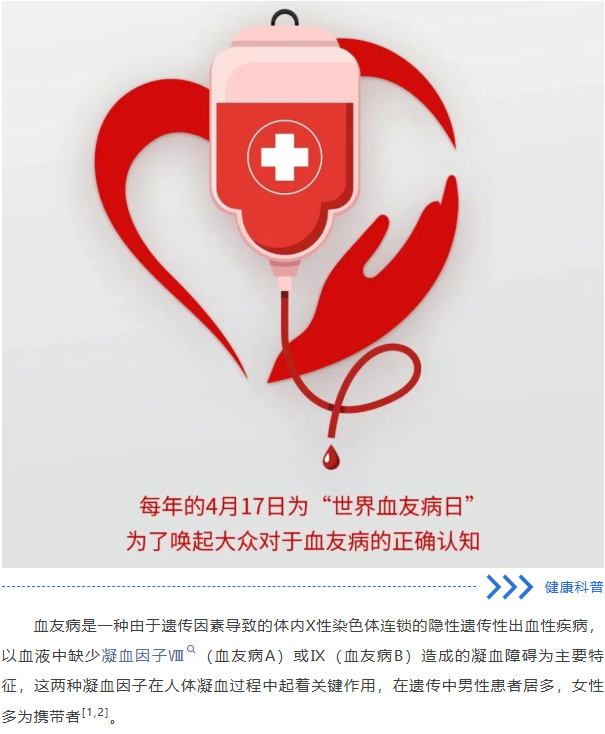The width and height of the screenshot is (605, 734).
Task: Open the 凝血因子Ⅷ search link
Action: (x=142, y=656)
